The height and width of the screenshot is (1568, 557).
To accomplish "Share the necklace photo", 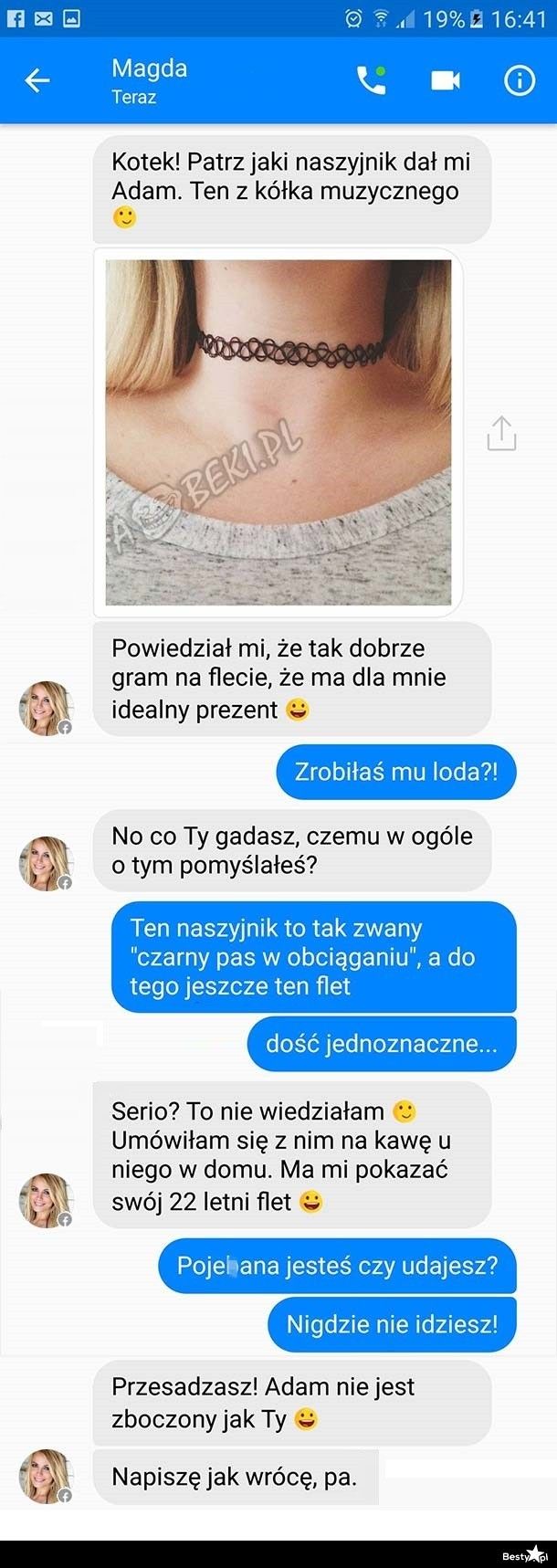I will [501, 434].
